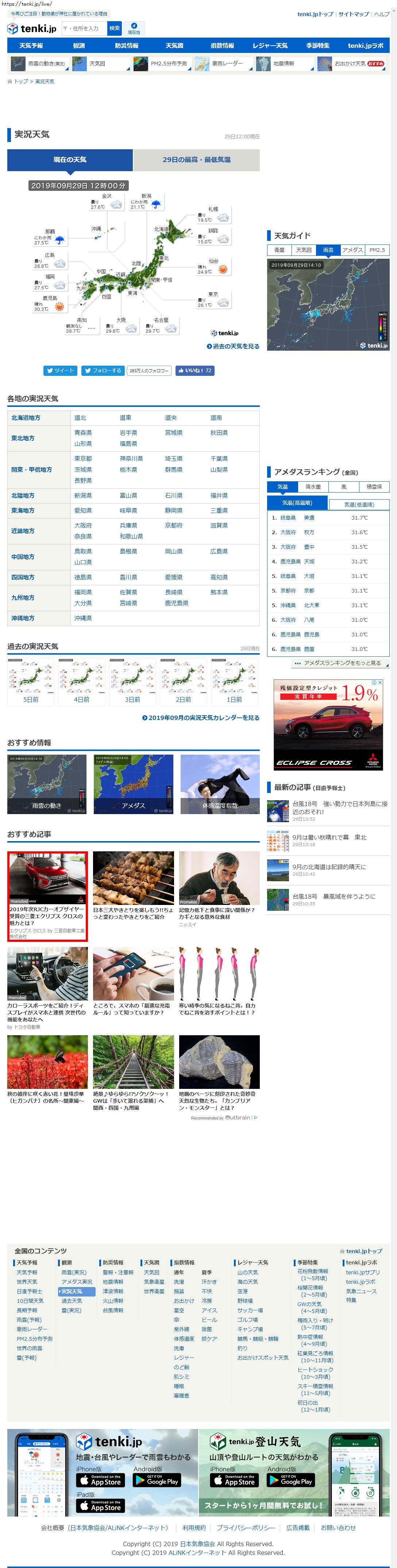This screenshot has height=1568, width=397.
Task: Read the 台風18号 強い勢力で日本列島に接近 article
Action: 339,807
